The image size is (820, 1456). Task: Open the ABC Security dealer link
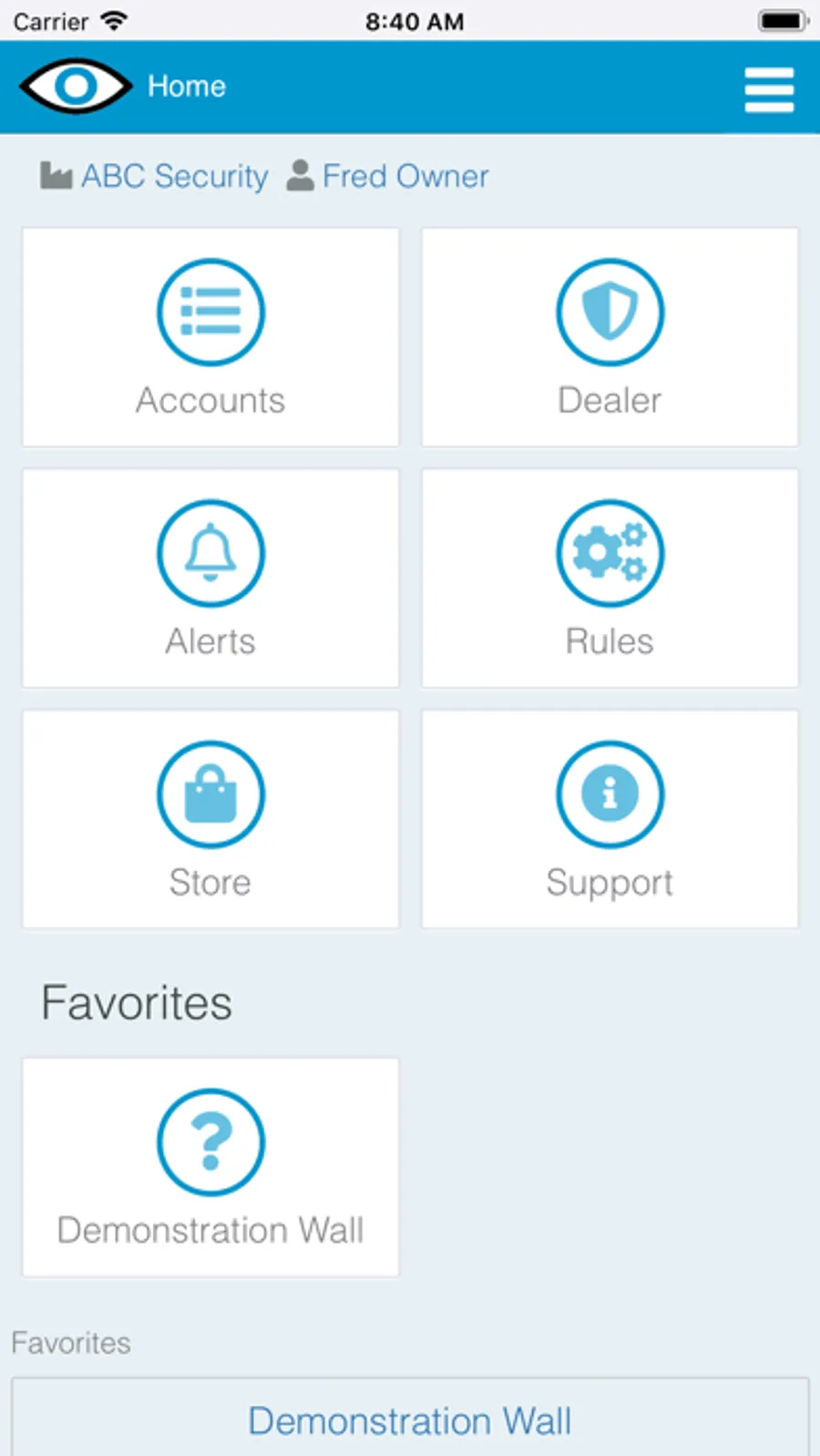[173, 176]
